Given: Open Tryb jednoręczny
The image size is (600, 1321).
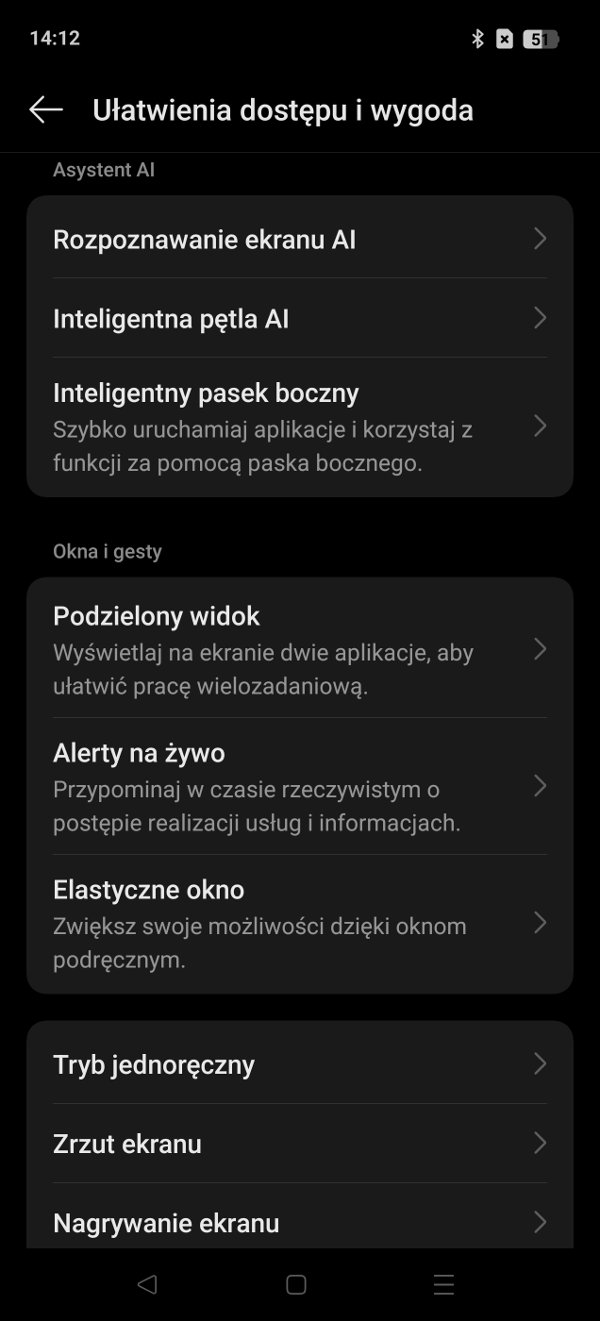Looking at the screenshot, I should coord(300,1063).
